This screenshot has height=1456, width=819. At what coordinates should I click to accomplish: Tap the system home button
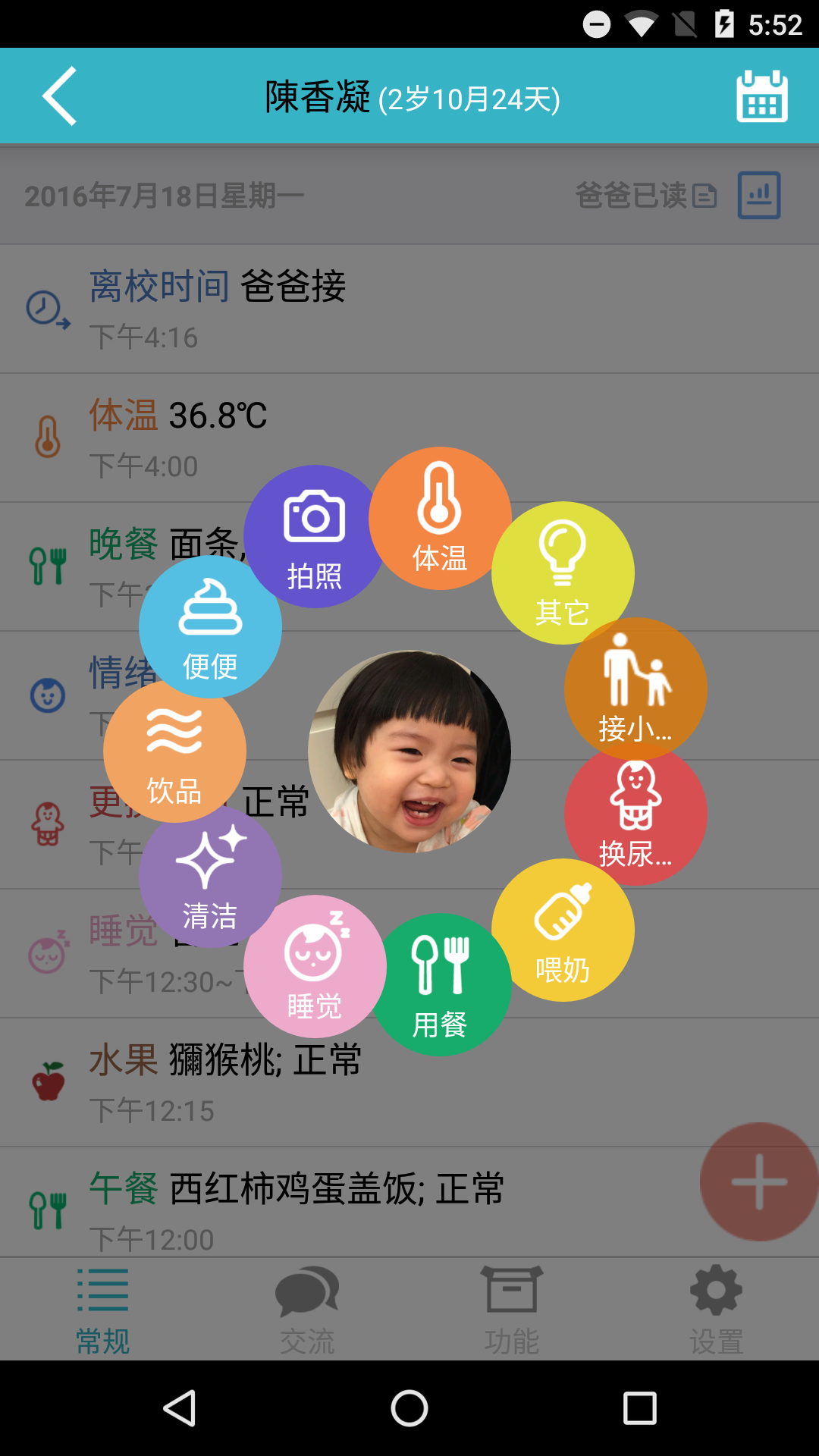coord(409,1408)
